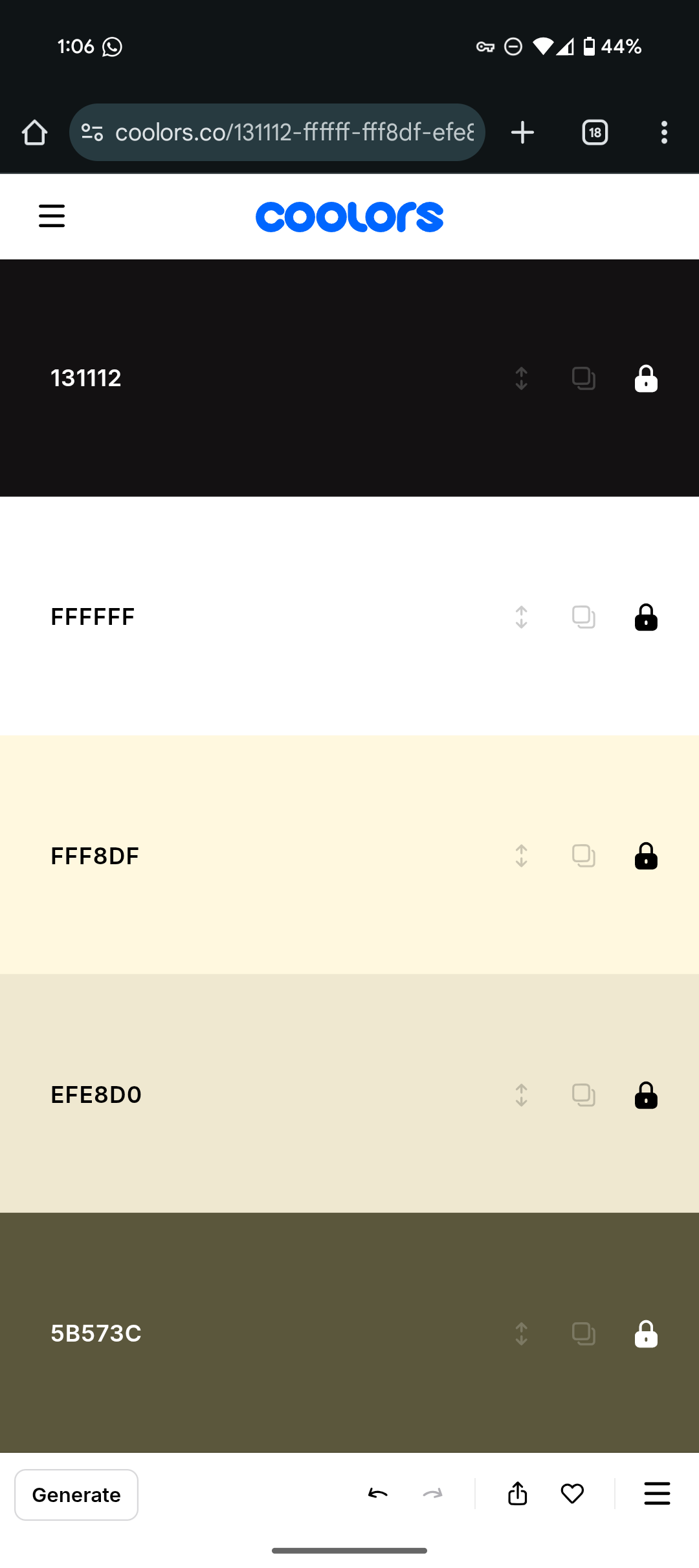Viewport: 699px width, 1568px height.
Task: Tap the Generate button
Action: point(76,1495)
